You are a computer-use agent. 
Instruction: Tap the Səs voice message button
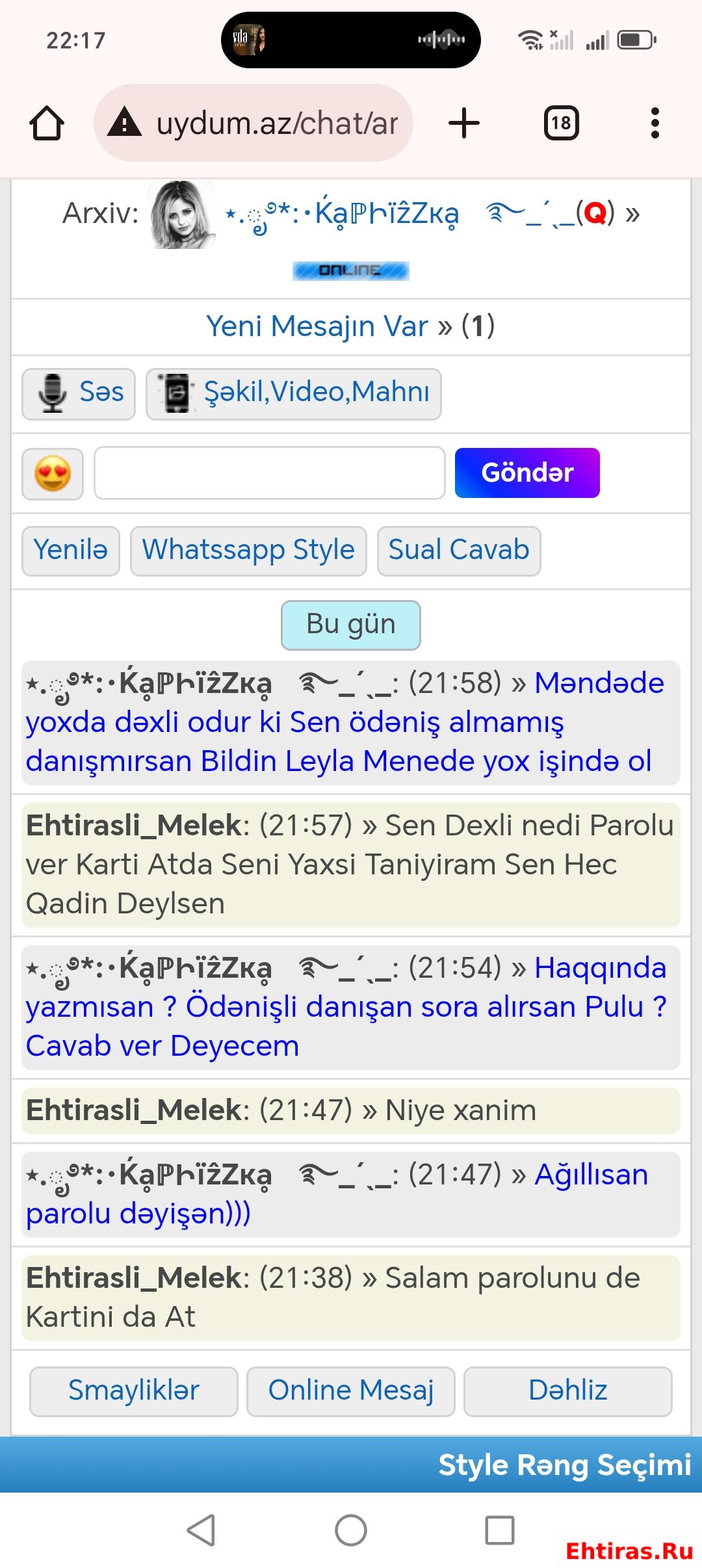pyautogui.click(x=79, y=394)
